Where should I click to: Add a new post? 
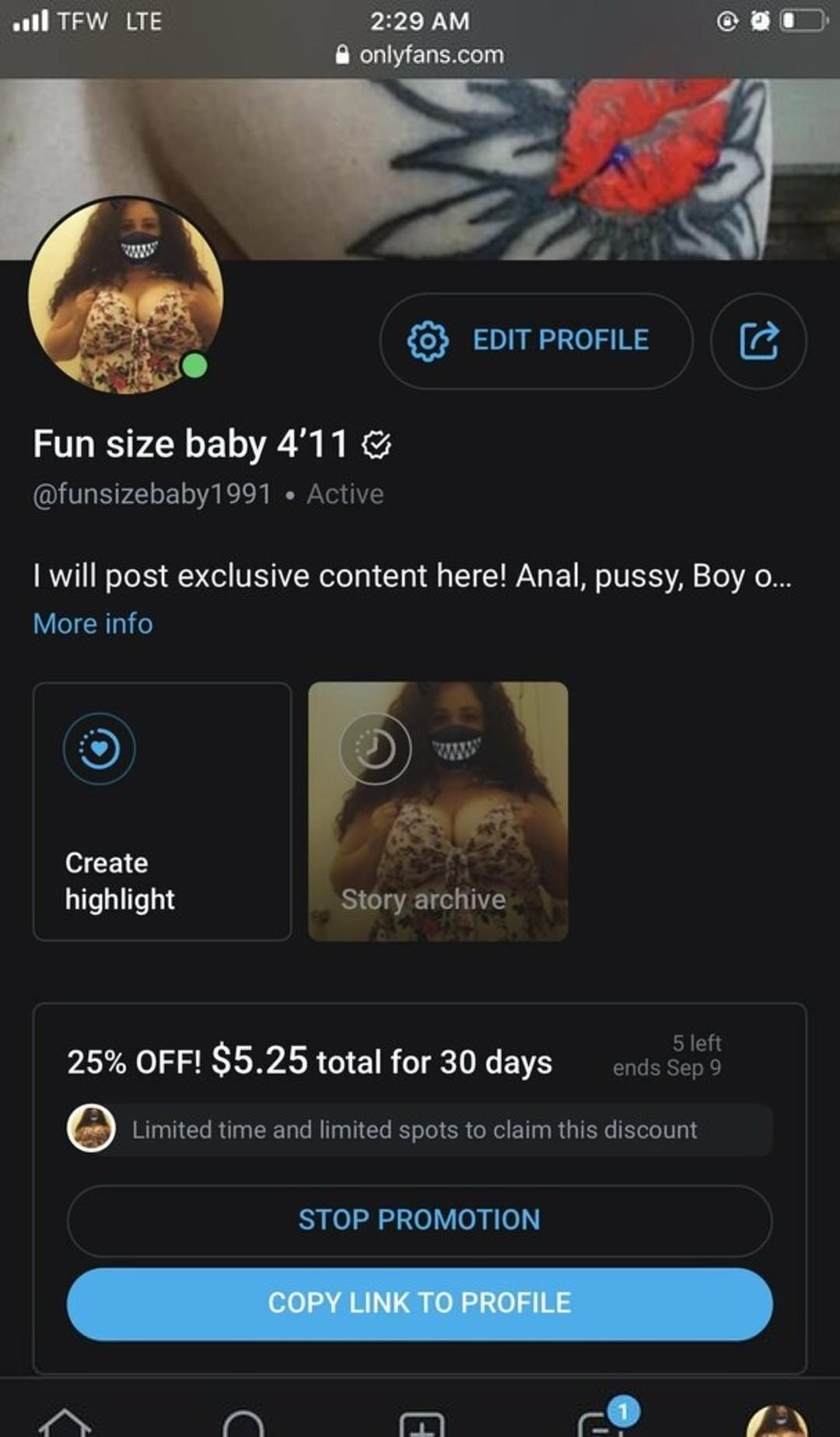pos(422,1424)
